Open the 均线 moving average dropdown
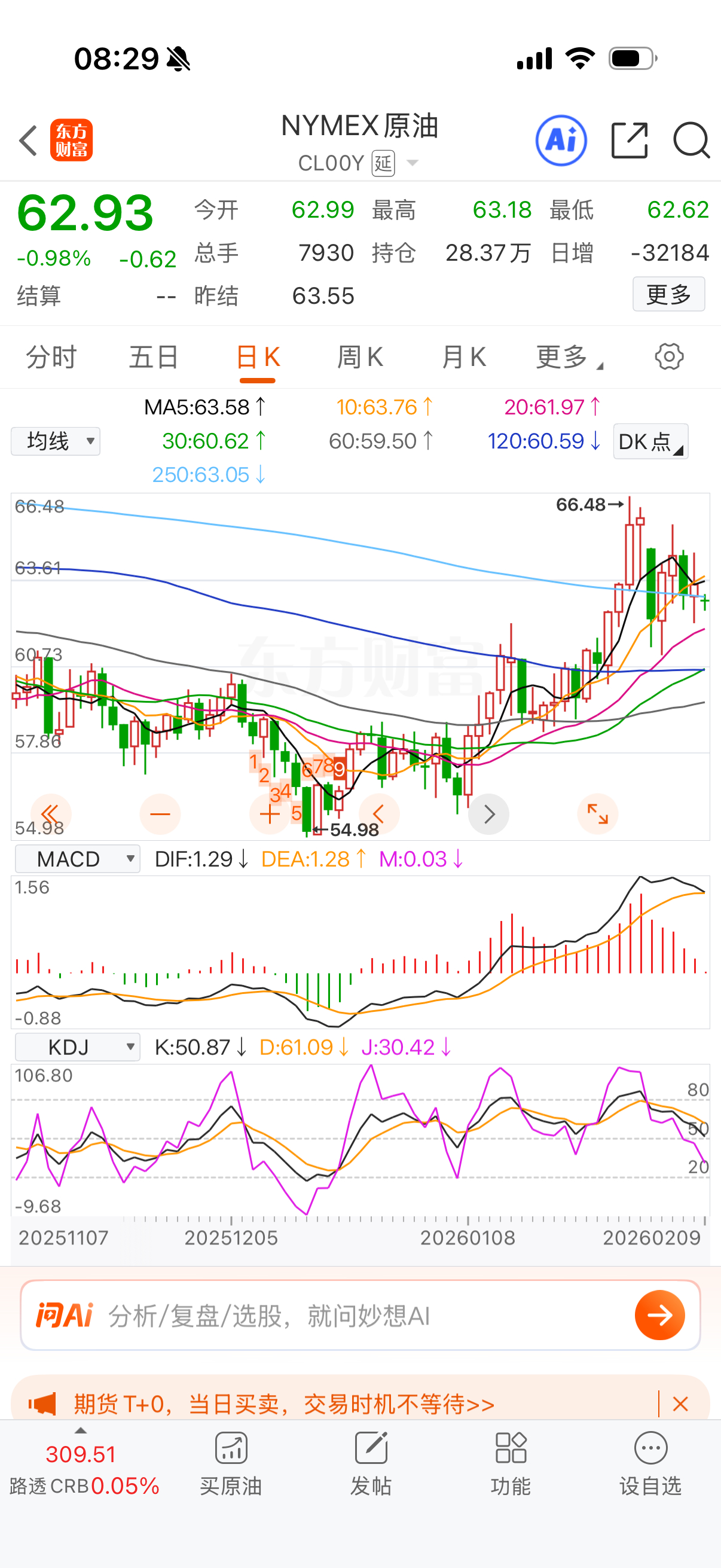Viewport: 721px width, 1568px height. pos(55,441)
